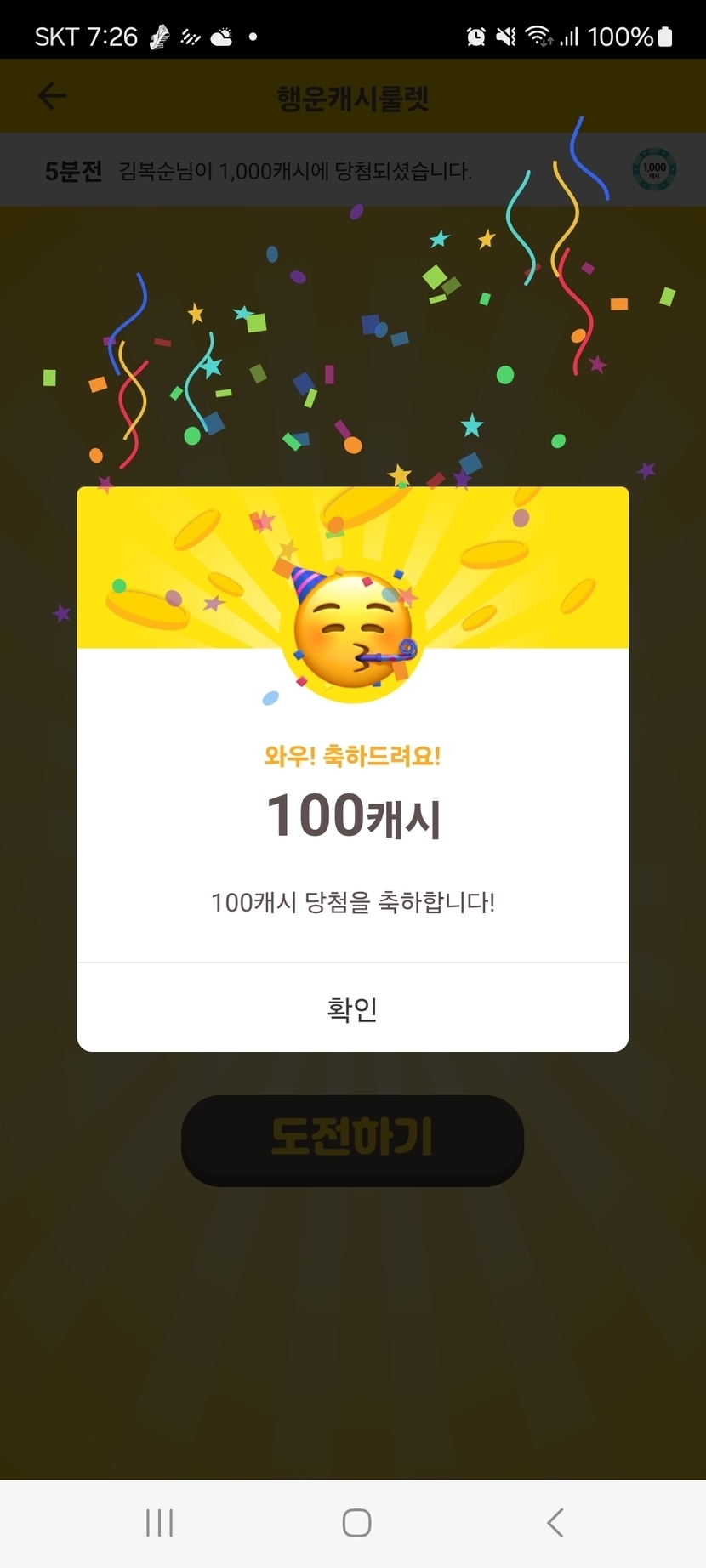Confirm the 100캐시 win with 확인
The width and height of the screenshot is (706, 1568).
click(x=352, y=1008)
